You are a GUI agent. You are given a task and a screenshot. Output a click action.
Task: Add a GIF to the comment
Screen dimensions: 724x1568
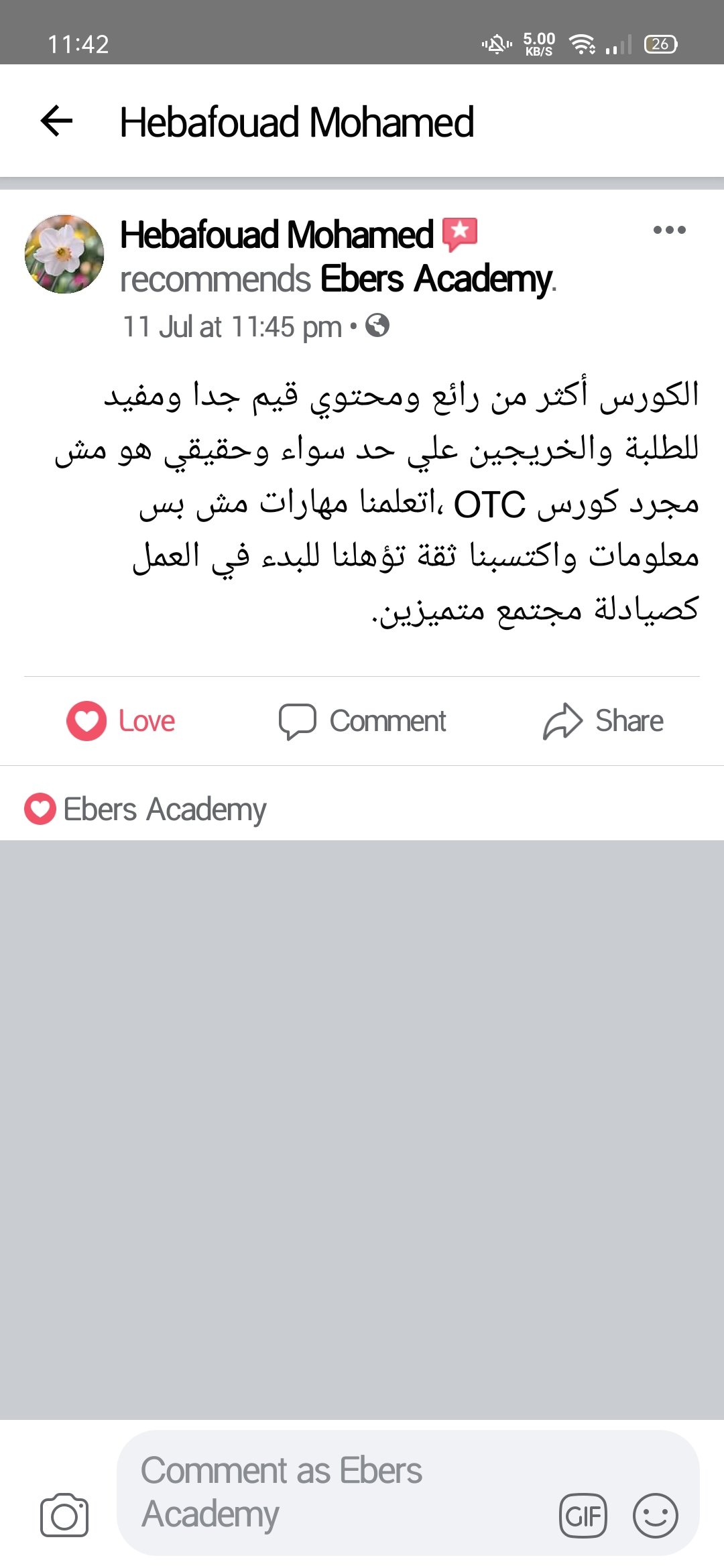583,1515
